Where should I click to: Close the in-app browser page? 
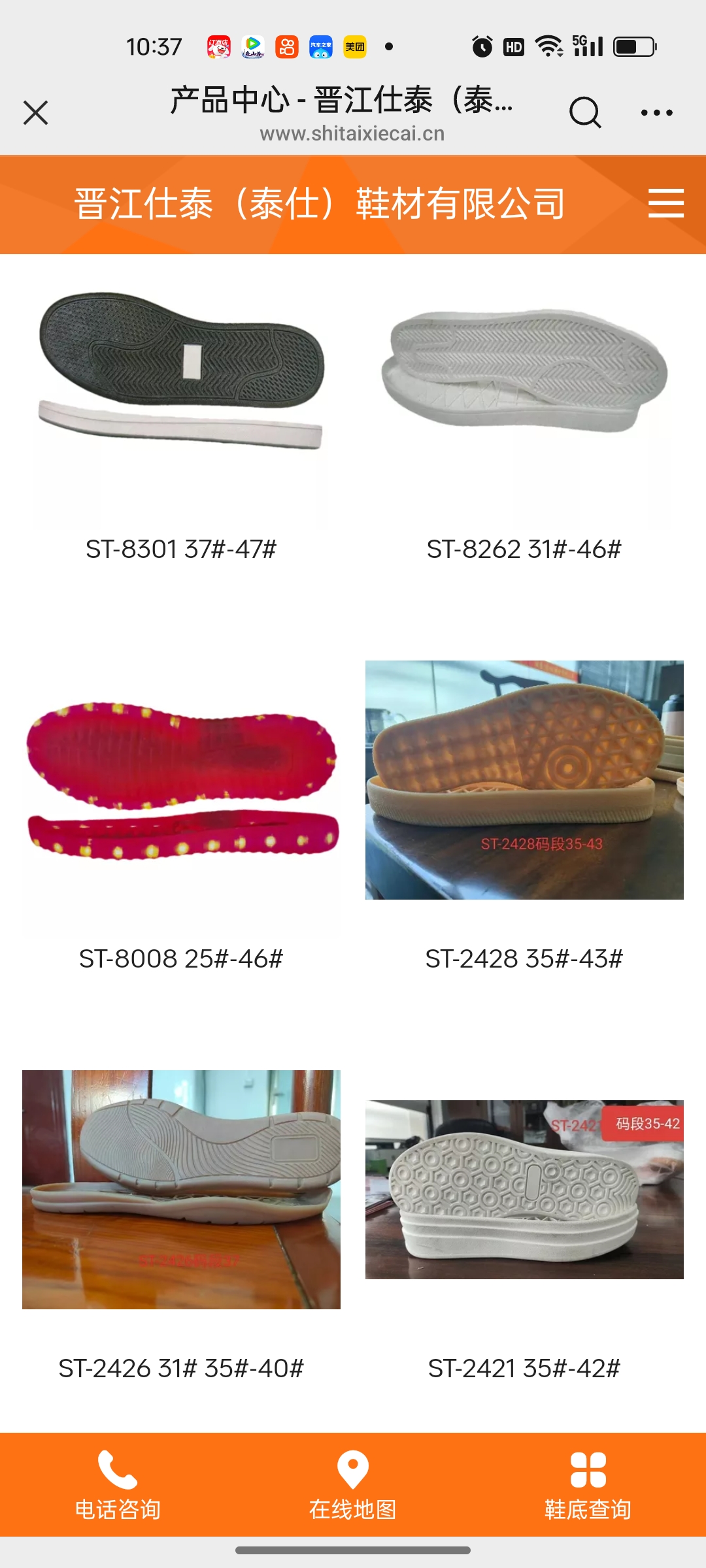coord(36,112)
